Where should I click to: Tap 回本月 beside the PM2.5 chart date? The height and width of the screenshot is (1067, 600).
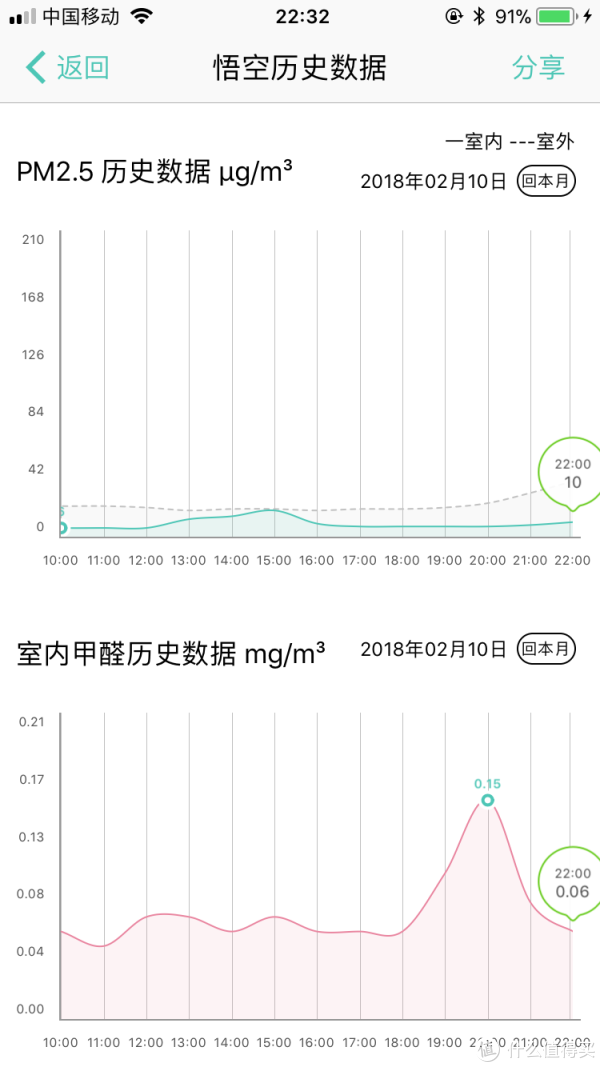(546, 182)
